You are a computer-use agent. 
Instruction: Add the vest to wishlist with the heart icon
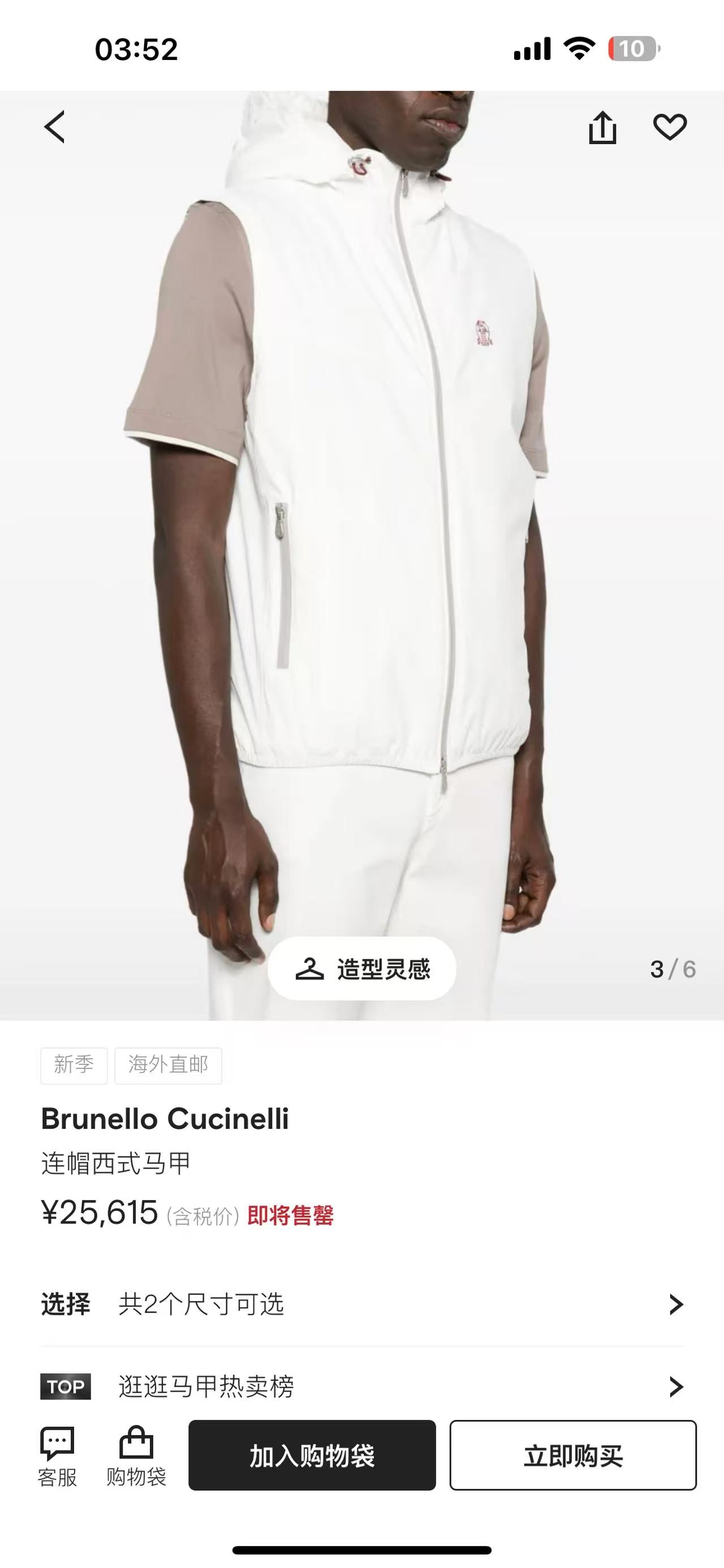point(670,127)
